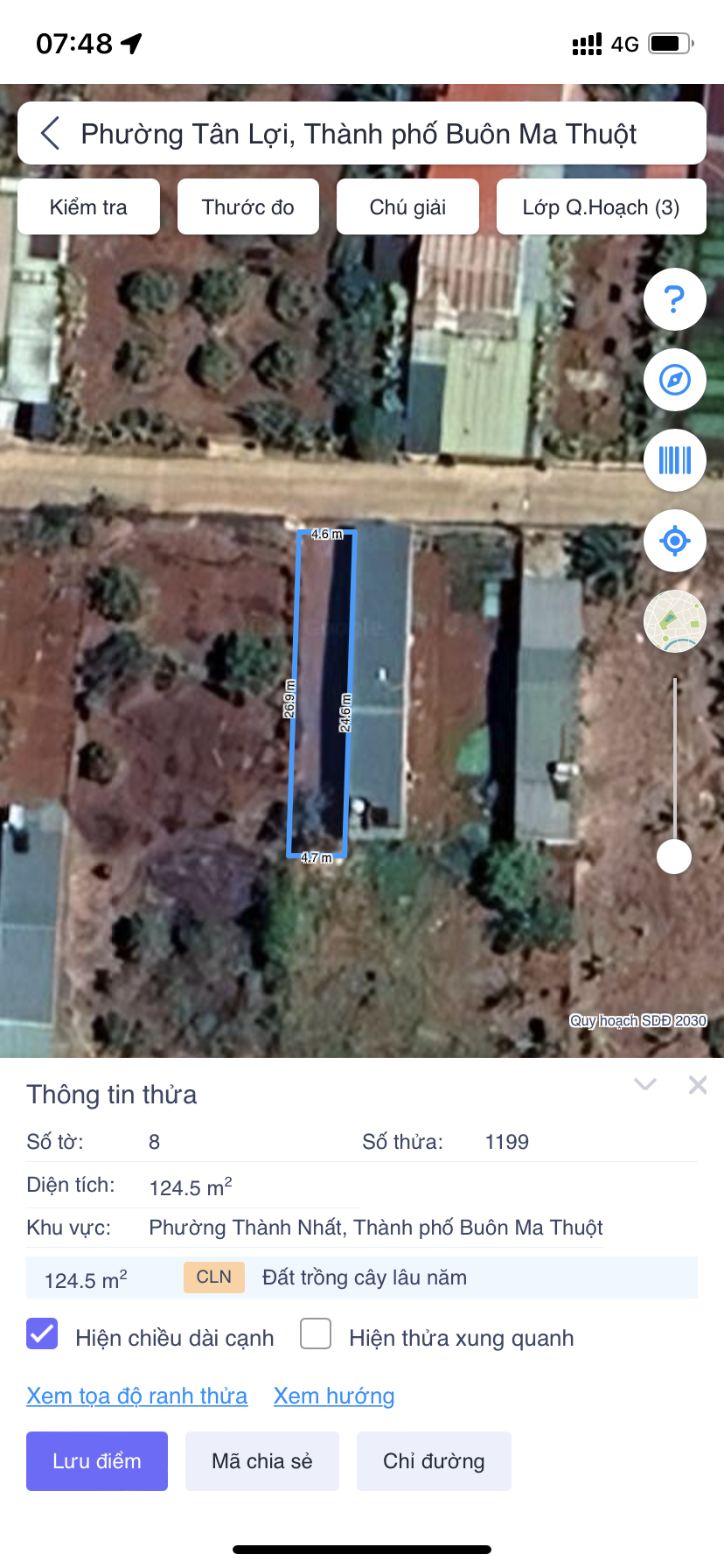Get the Mã chia sẻ code
Image resolution: width=724 pixels, height=1568 pixels.
(262, 1461)
